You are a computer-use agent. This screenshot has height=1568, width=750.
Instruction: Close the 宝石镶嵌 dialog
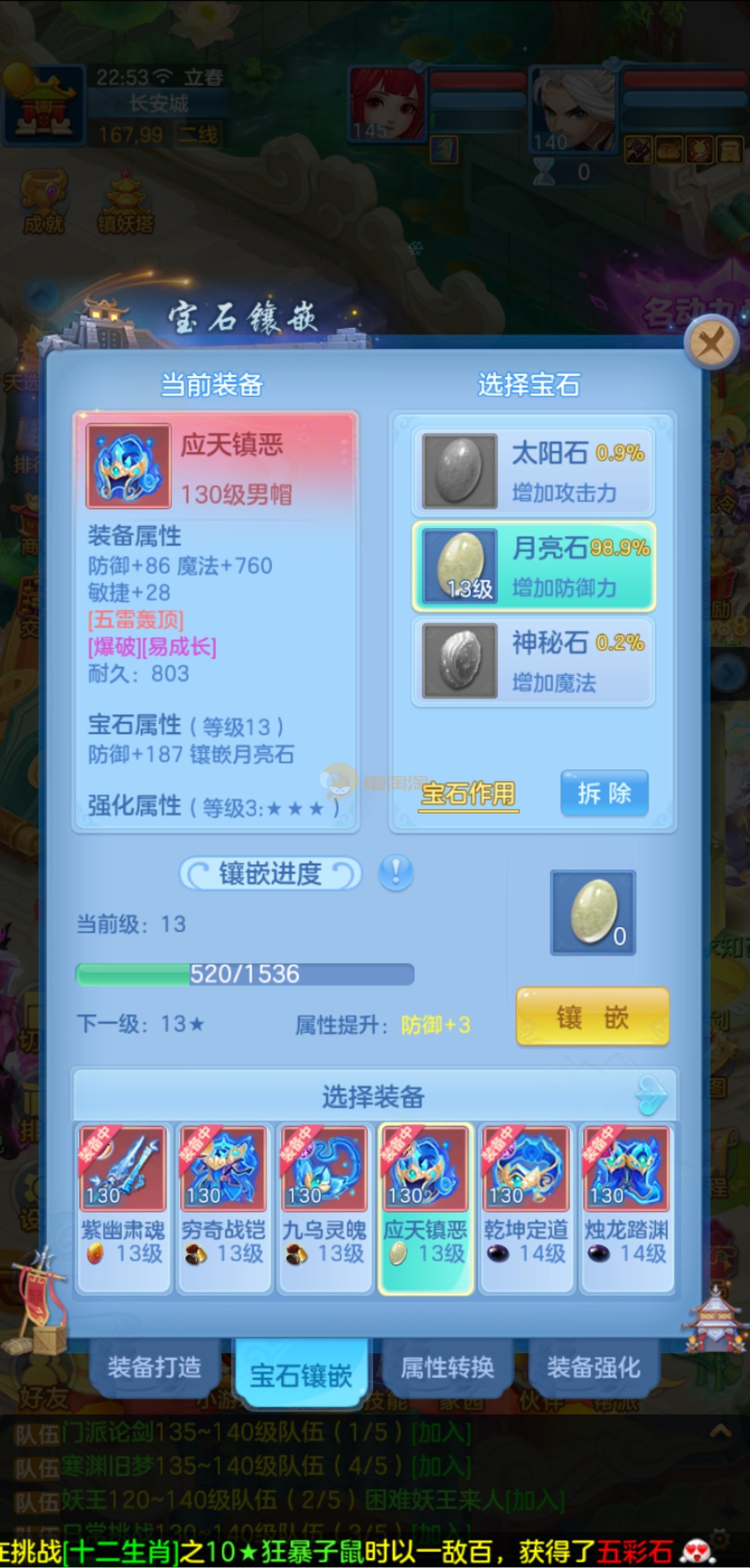click(x=710, y=344)
